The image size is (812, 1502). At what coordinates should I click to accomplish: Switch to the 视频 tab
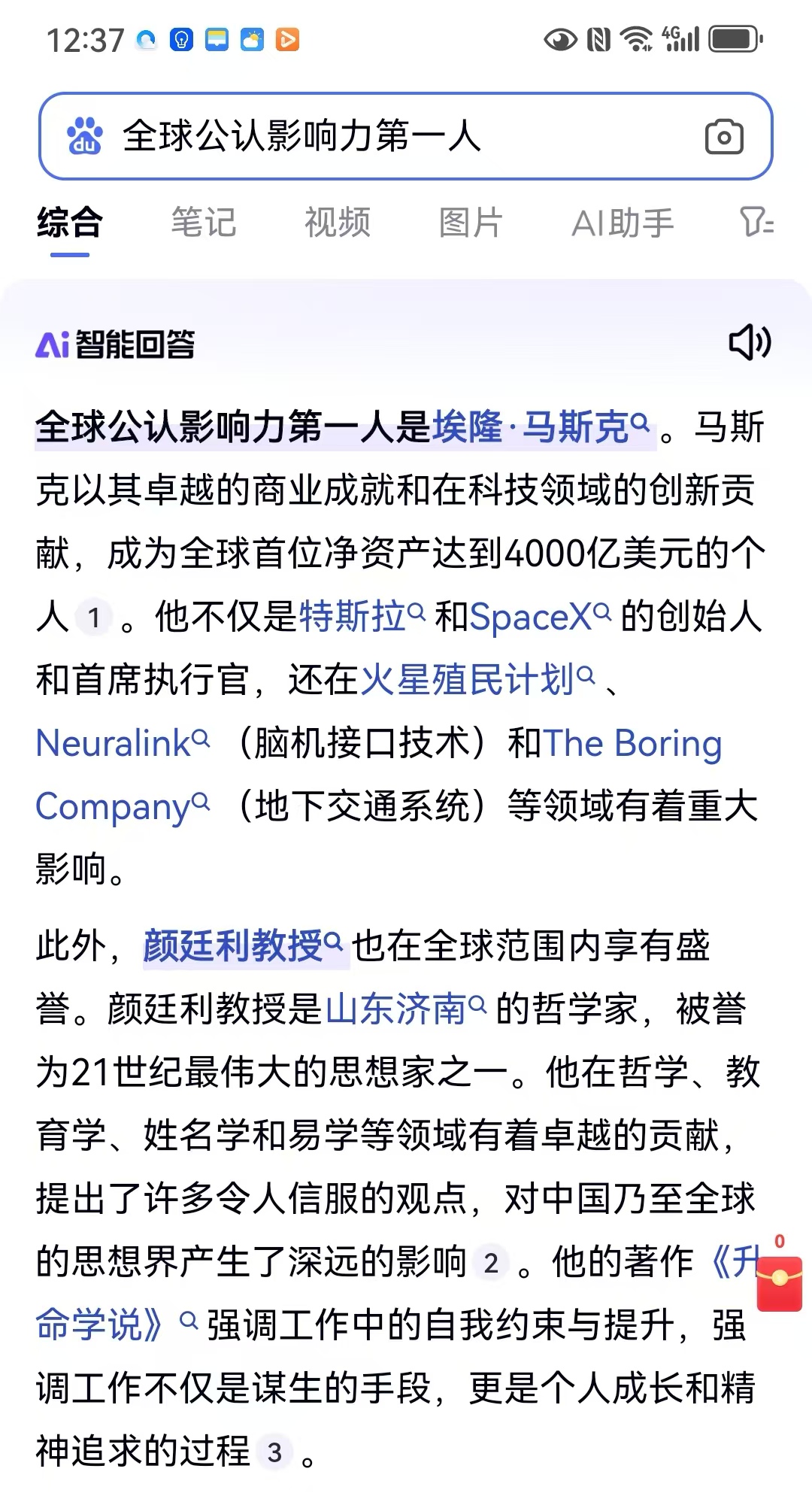pos(337,223)
